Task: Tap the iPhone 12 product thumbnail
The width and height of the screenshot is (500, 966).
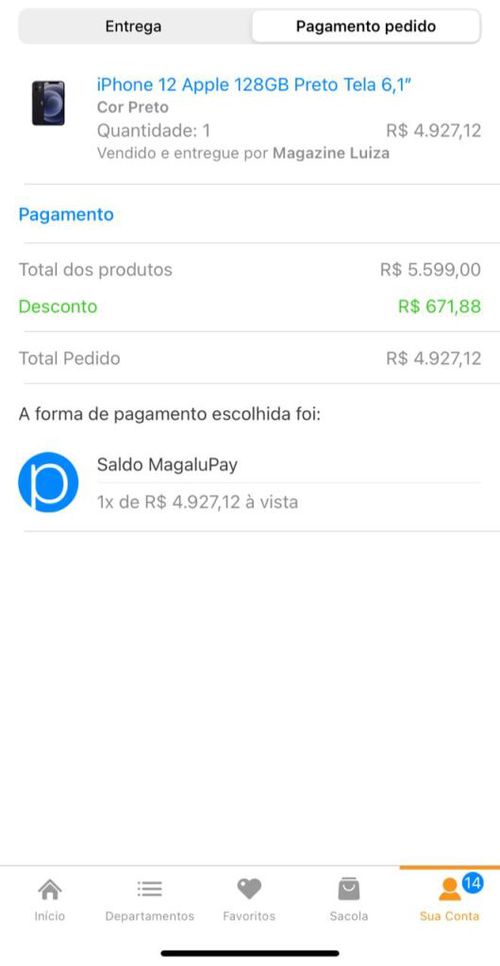Action: 48,103
